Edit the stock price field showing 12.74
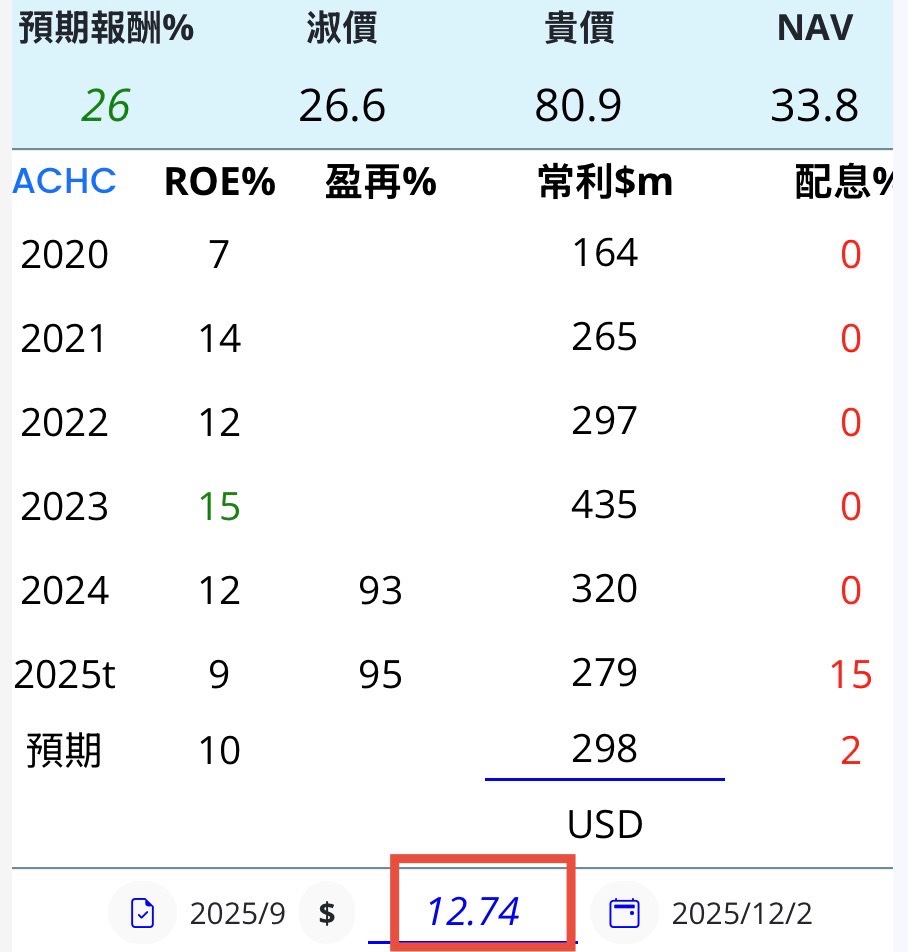908x952 pixels. (473, 912)
